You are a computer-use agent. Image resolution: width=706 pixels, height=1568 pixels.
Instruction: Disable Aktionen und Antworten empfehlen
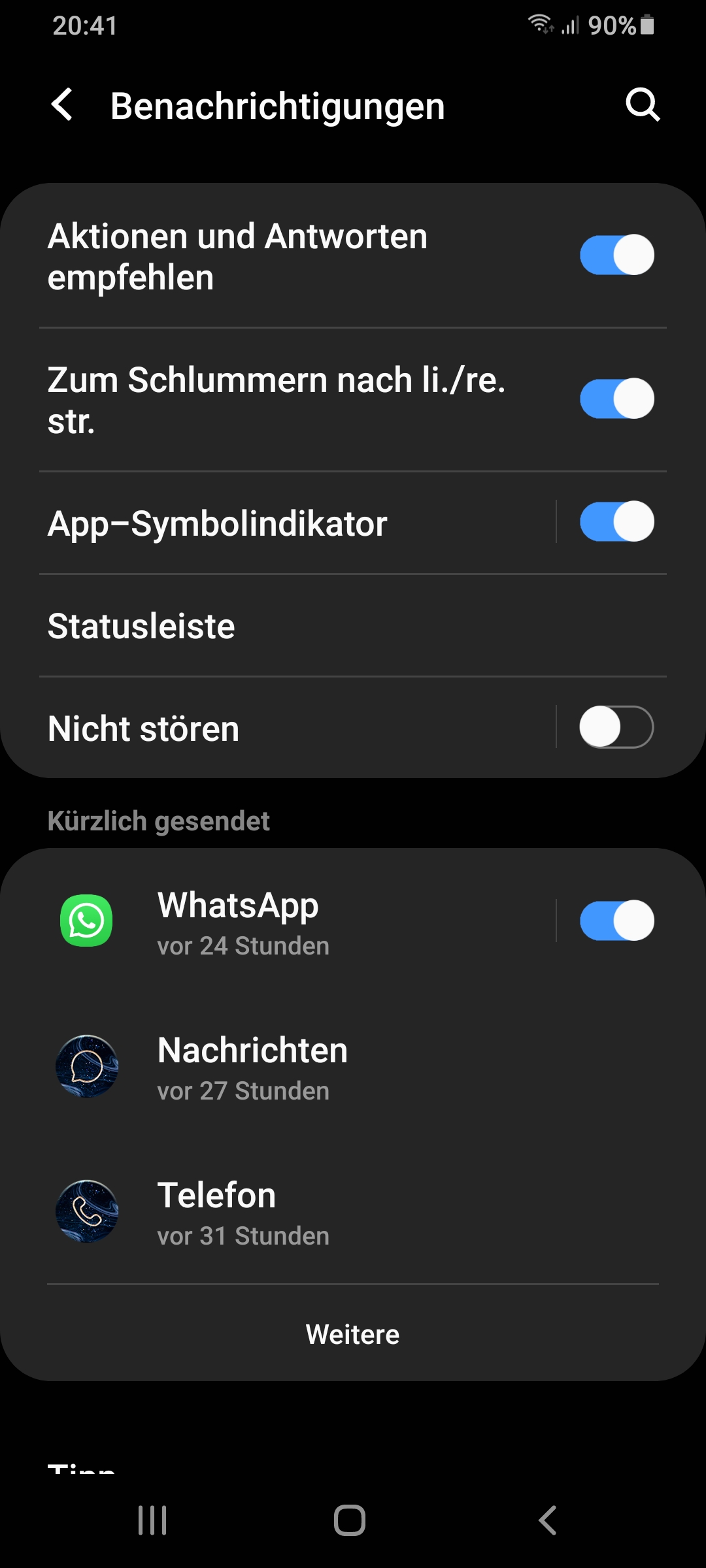pyautogui.click(x=615, y=255)
